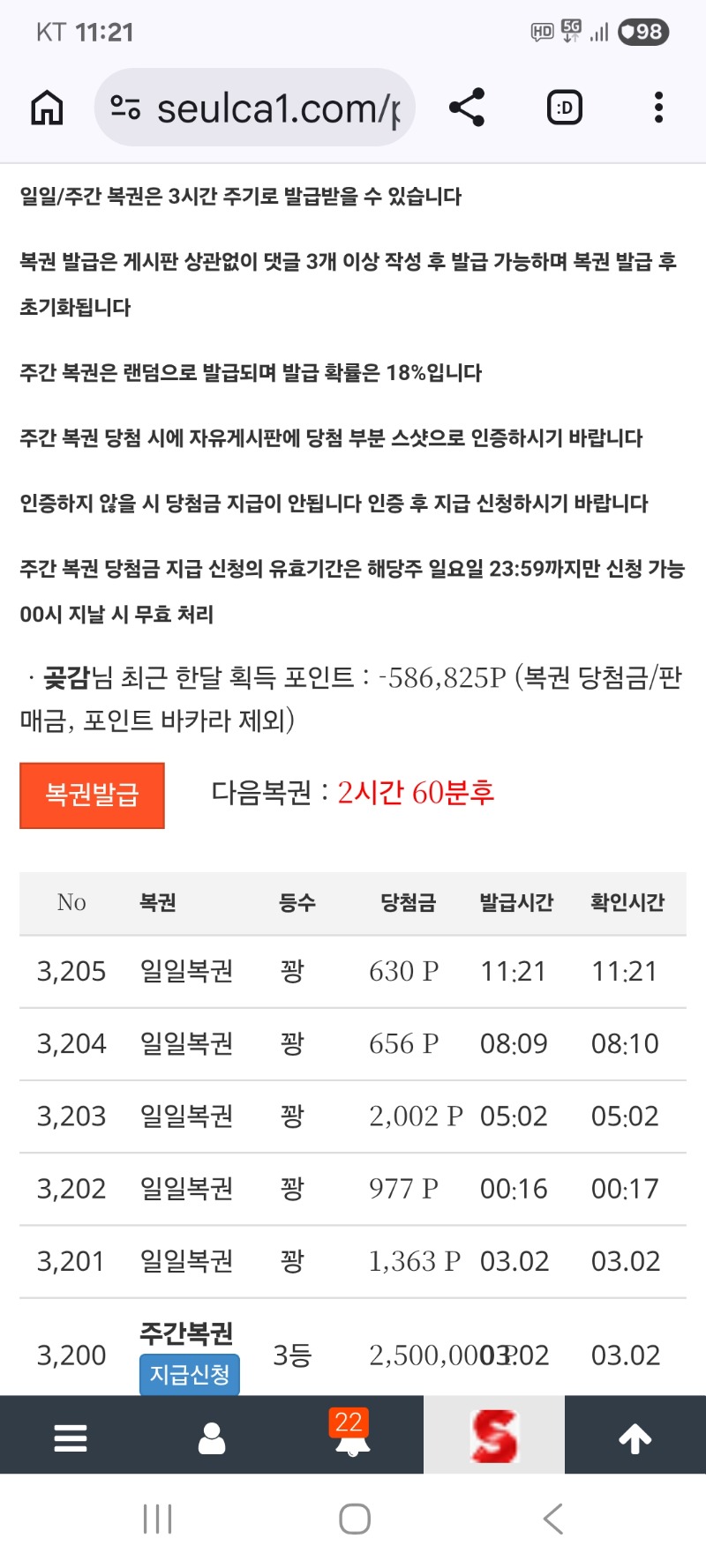Open recent apps from navigation bar
Screen dimensions: 706x1568
click(158, 1519)
